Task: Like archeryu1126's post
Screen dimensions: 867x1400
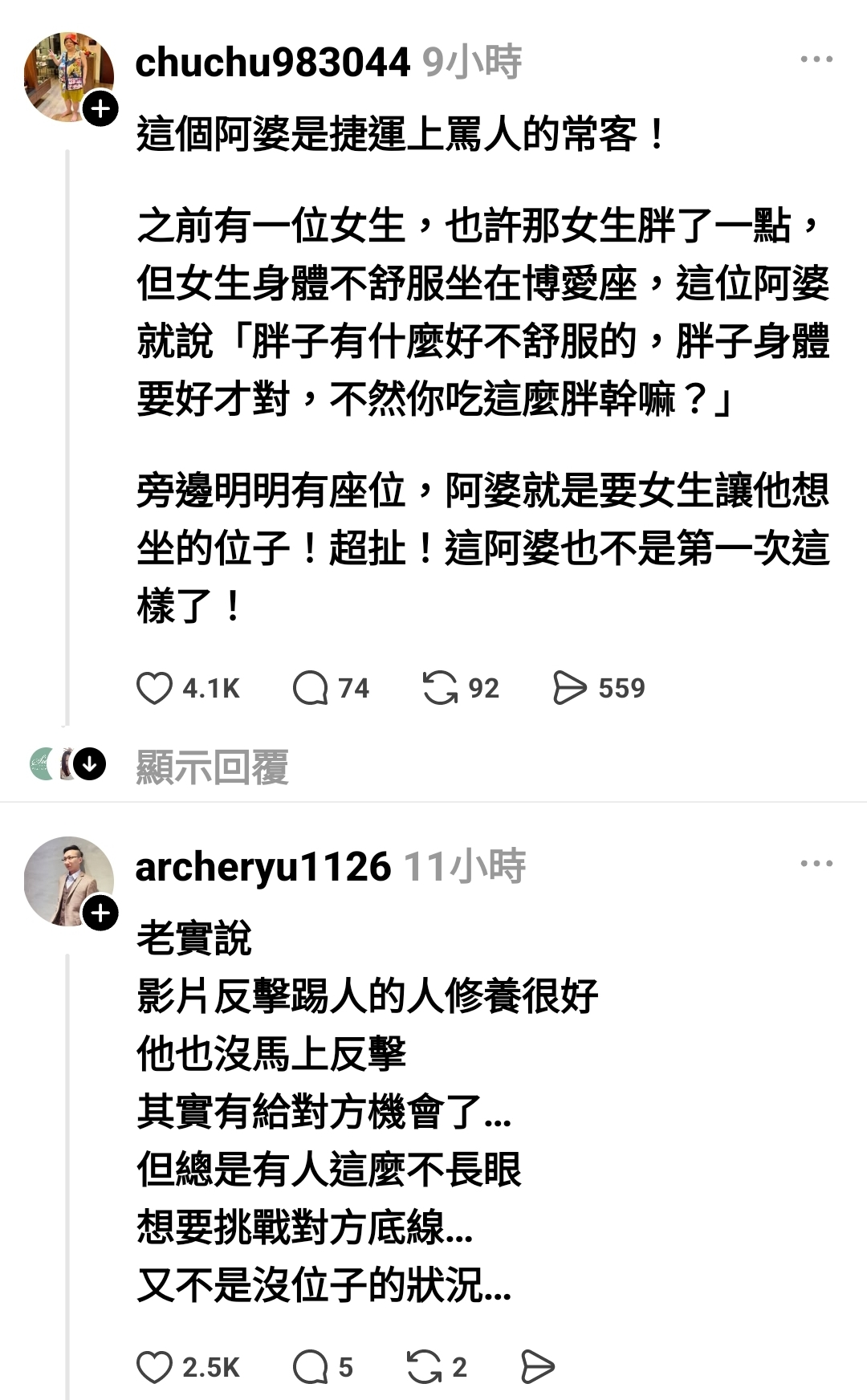Action: [154, 1368]
